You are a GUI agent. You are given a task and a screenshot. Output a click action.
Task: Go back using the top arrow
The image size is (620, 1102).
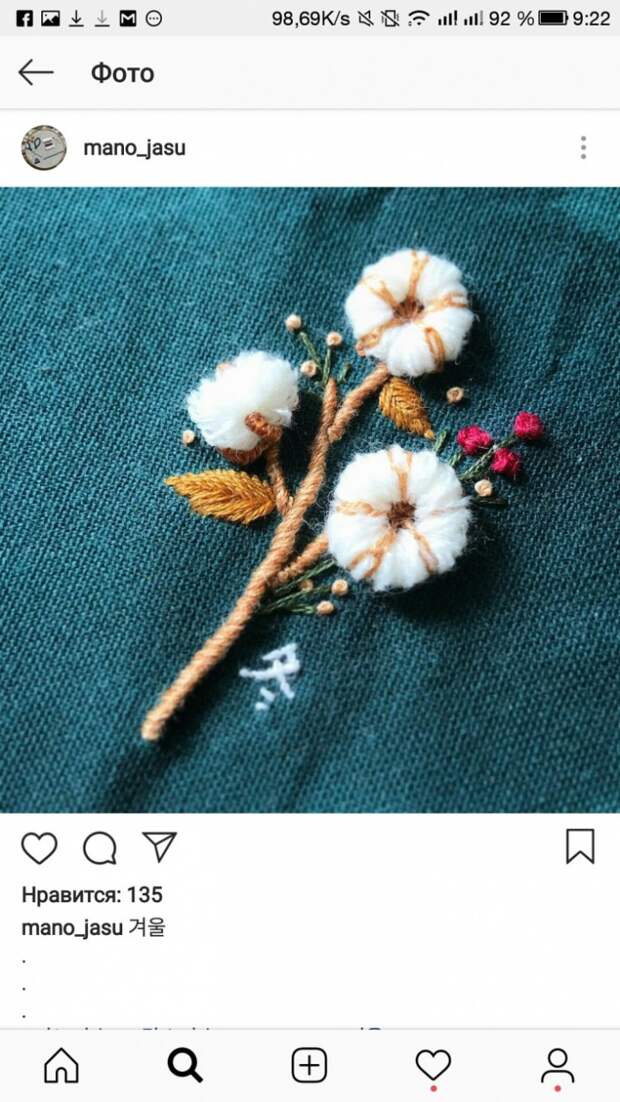click(x=36, y=72)
